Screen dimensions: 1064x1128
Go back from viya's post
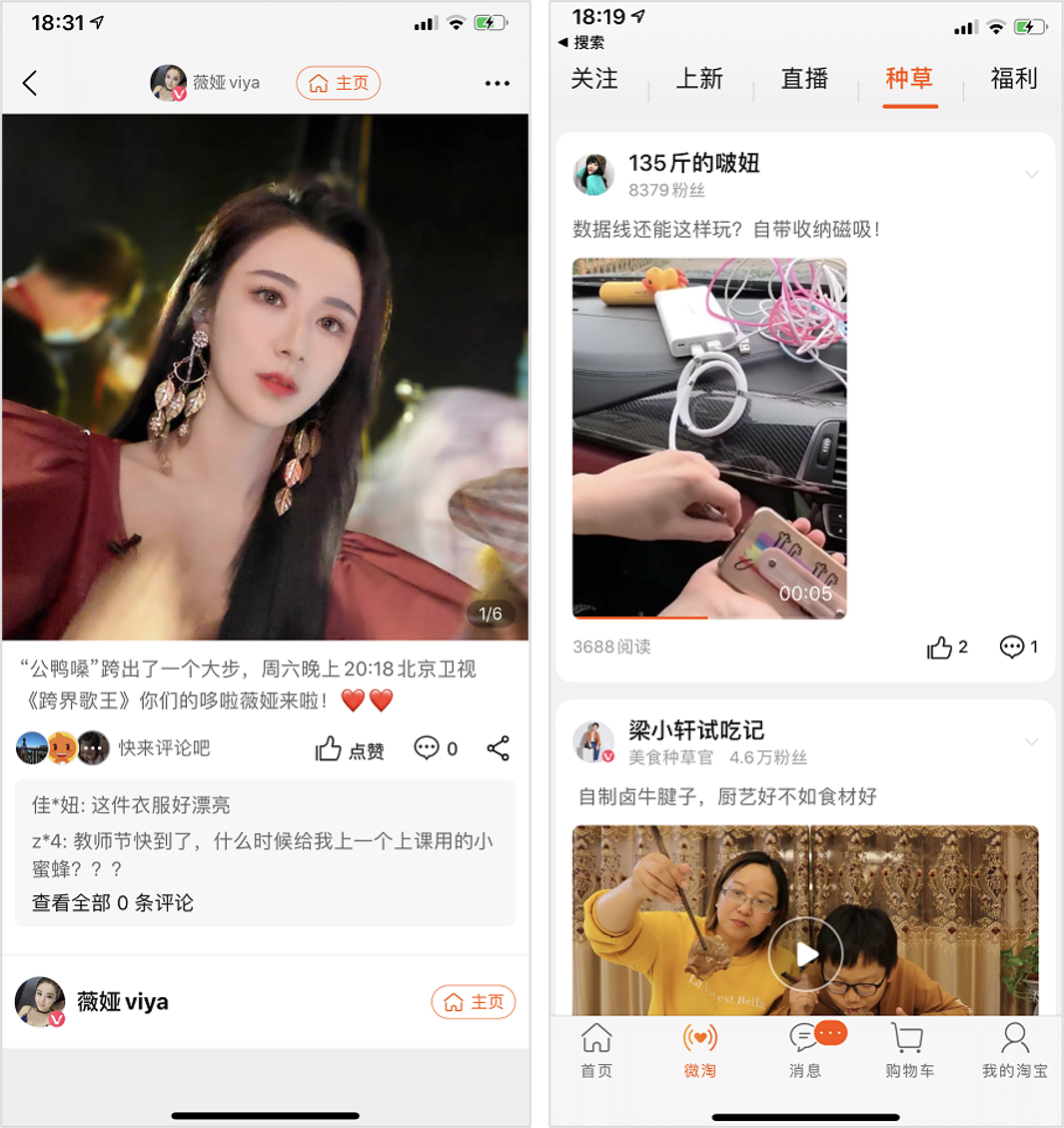30,83
